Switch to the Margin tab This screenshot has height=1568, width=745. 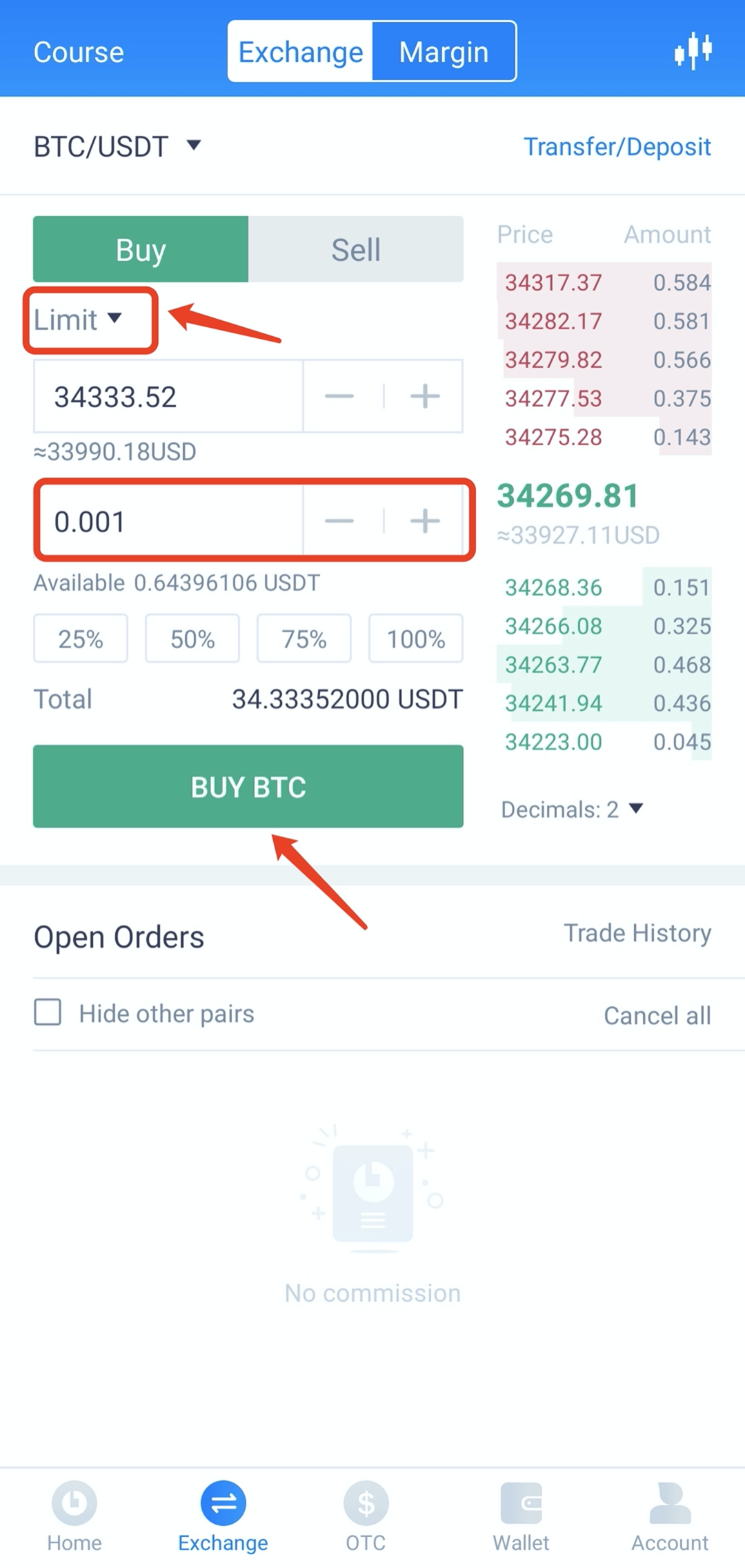[444, 52]
